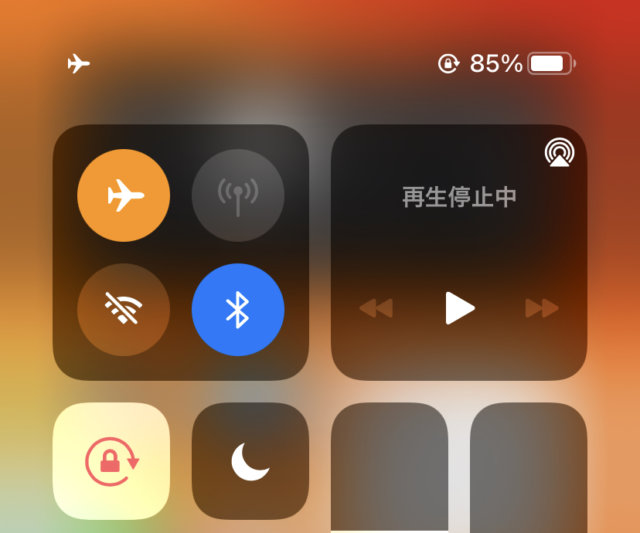The image size is (640, 533).
Task: Enable Wi-Fi
Action: click(x=123, y=310)
